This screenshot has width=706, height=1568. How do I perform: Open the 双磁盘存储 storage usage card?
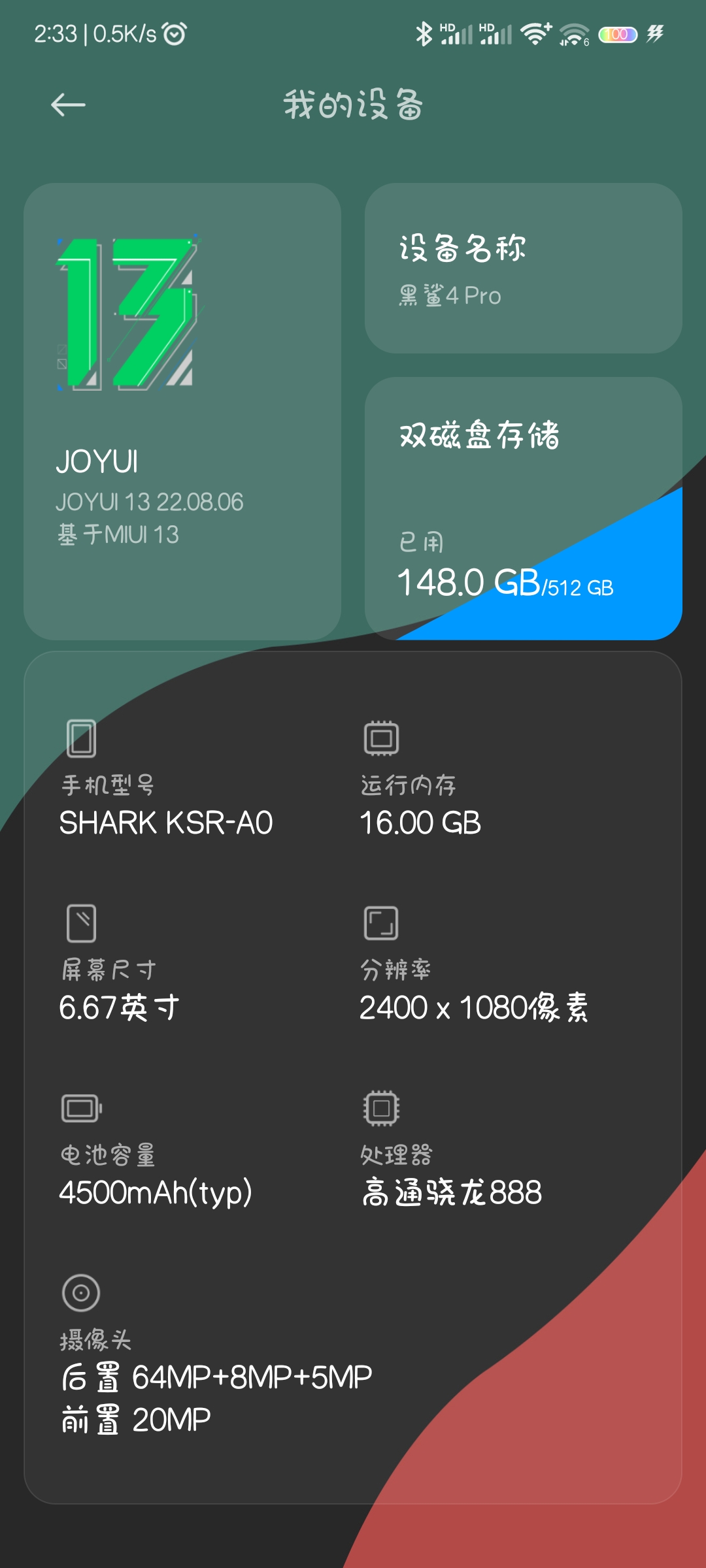point(523,508)
